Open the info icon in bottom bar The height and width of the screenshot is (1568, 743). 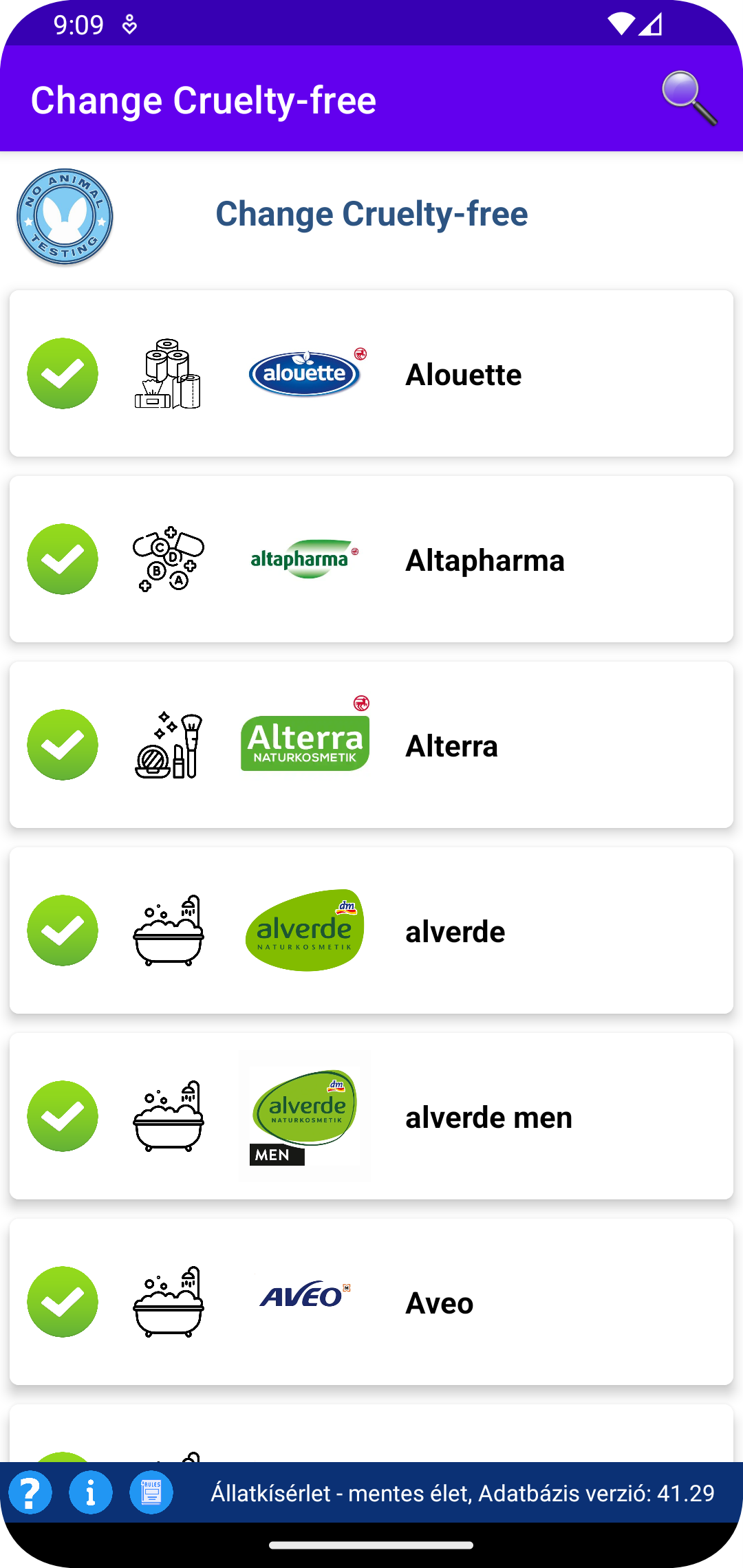(x=91, y=1493)
